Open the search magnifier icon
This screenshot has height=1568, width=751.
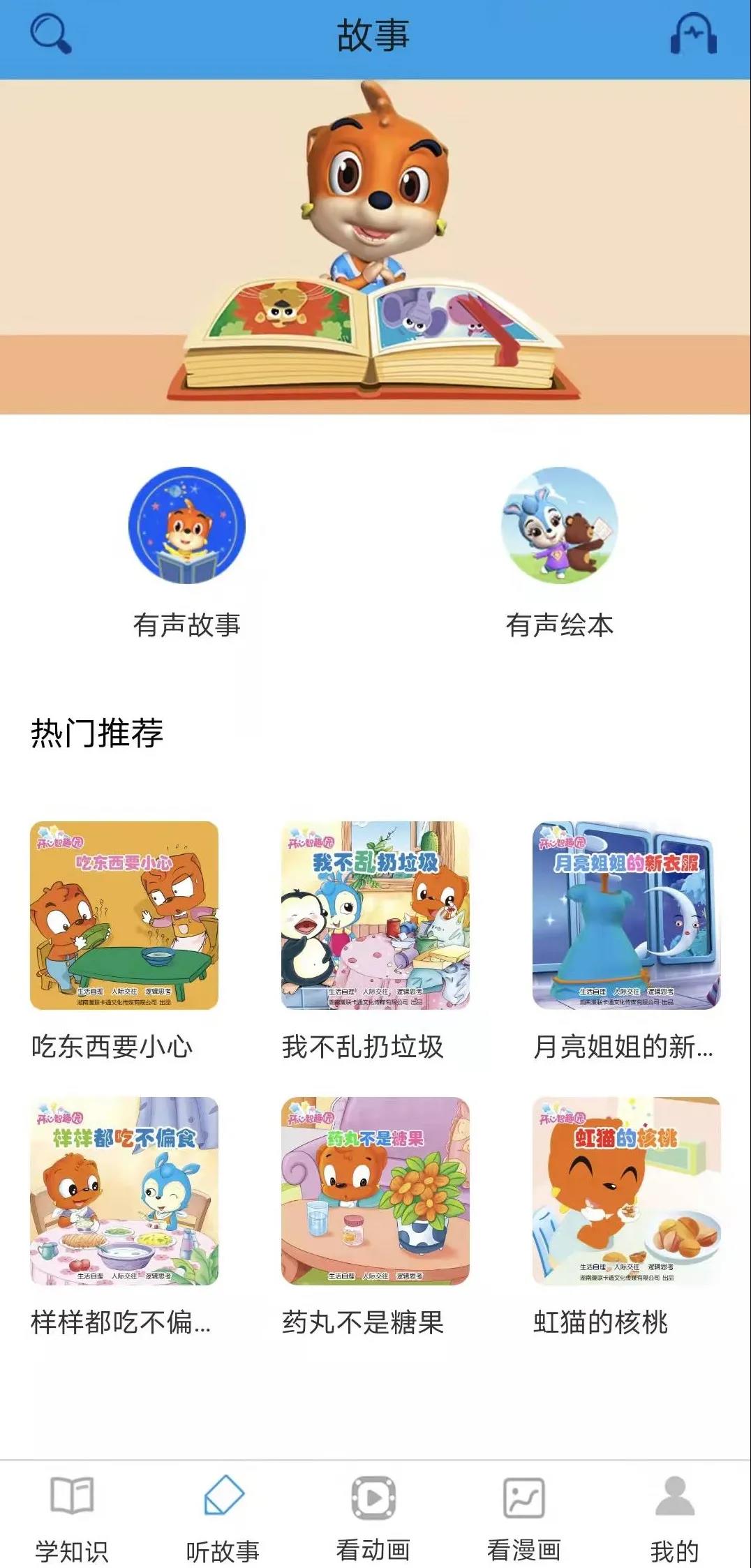coord(50,34)
